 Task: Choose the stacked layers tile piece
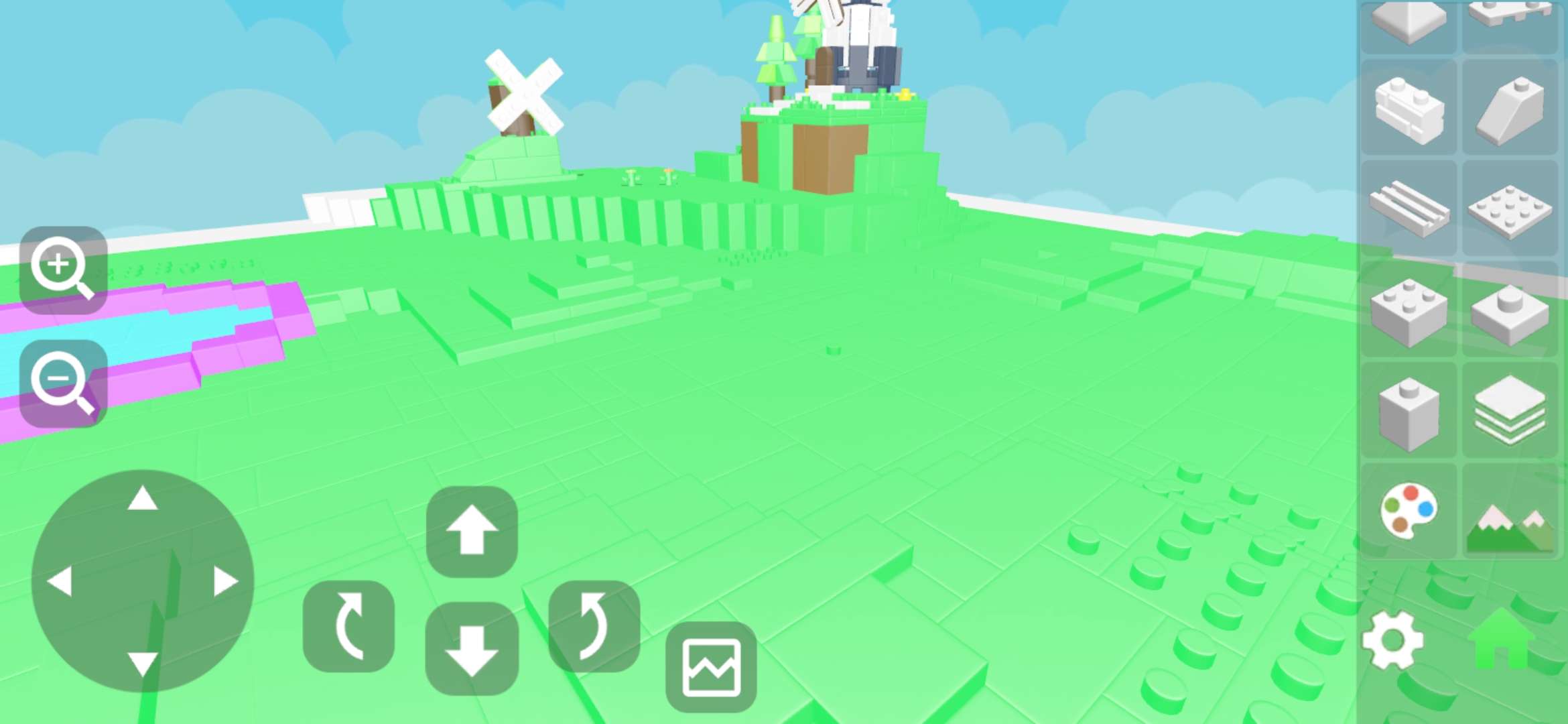point(1509,410)
